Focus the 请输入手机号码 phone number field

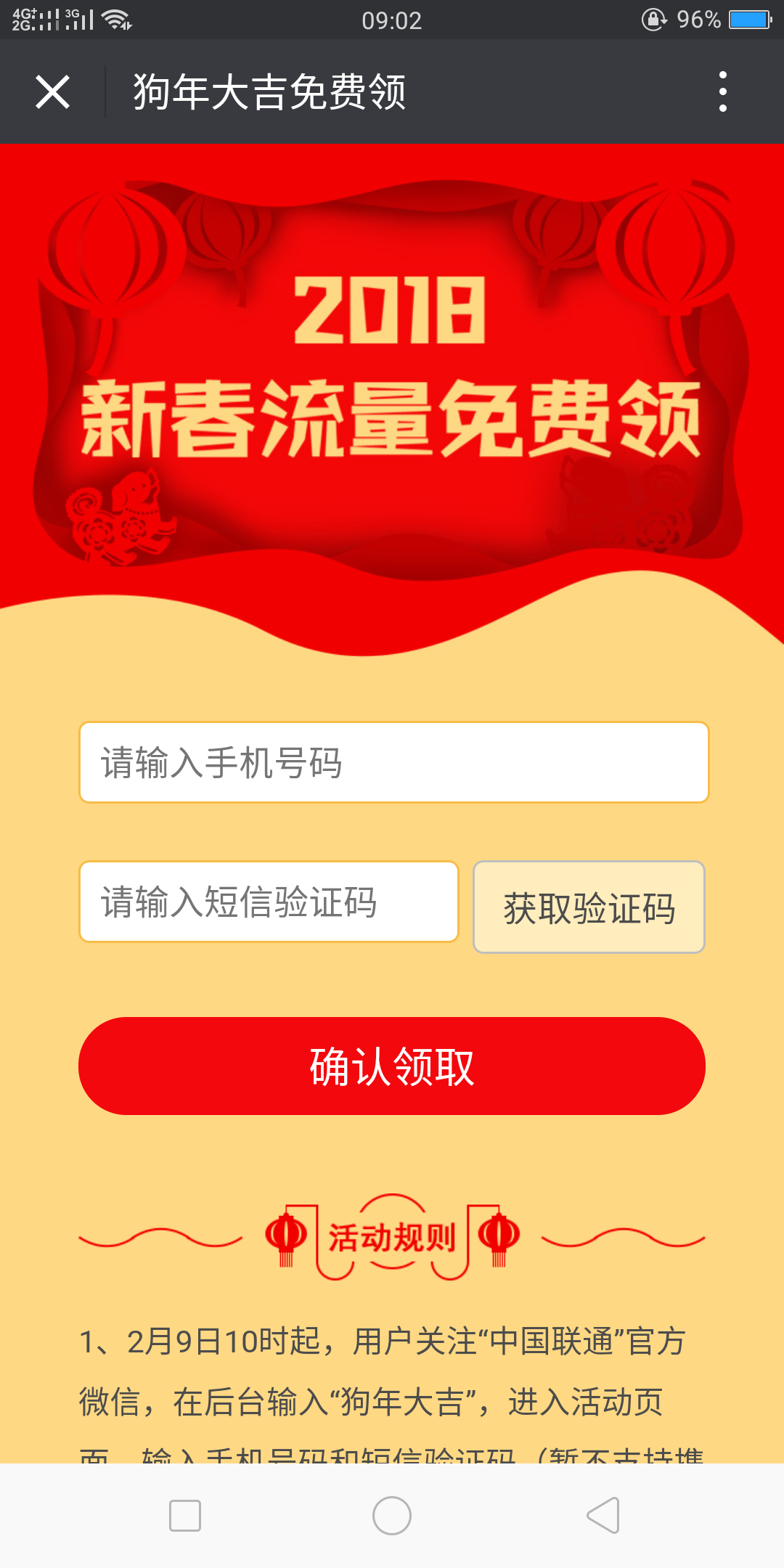click(x=394, y=762)
